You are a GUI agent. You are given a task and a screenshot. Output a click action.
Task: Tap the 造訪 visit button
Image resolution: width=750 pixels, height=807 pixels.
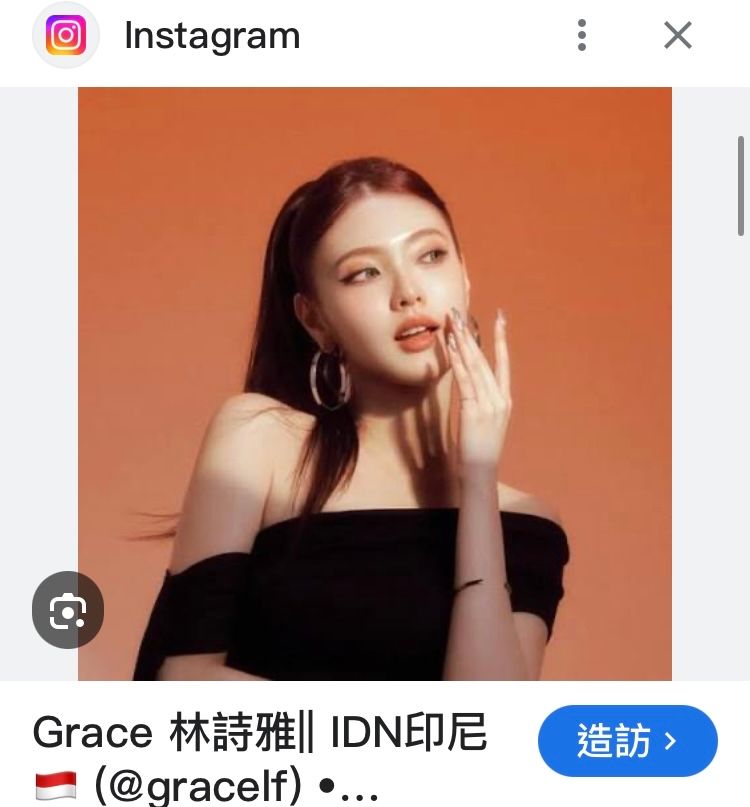pos(627,741)
